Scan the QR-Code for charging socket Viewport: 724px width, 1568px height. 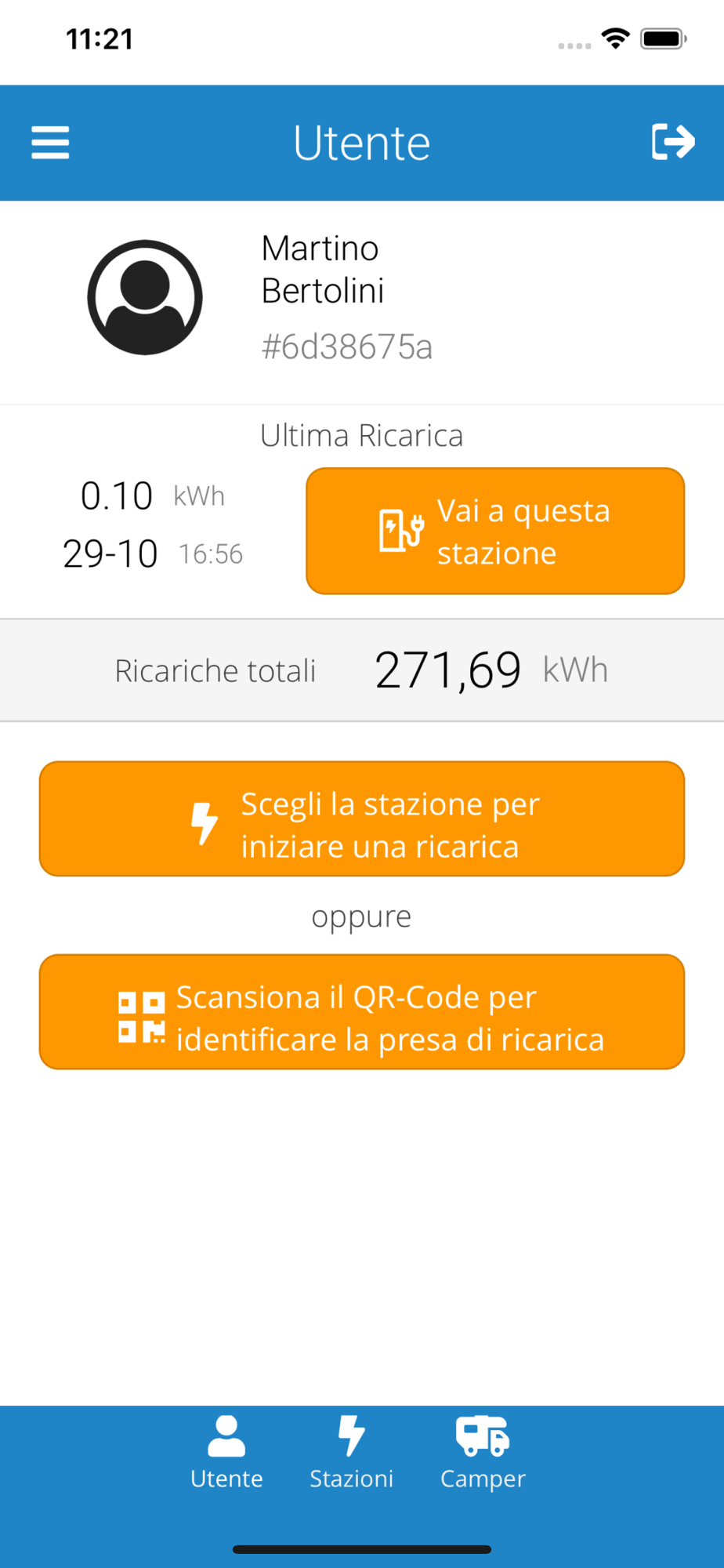pos(362,1012)
